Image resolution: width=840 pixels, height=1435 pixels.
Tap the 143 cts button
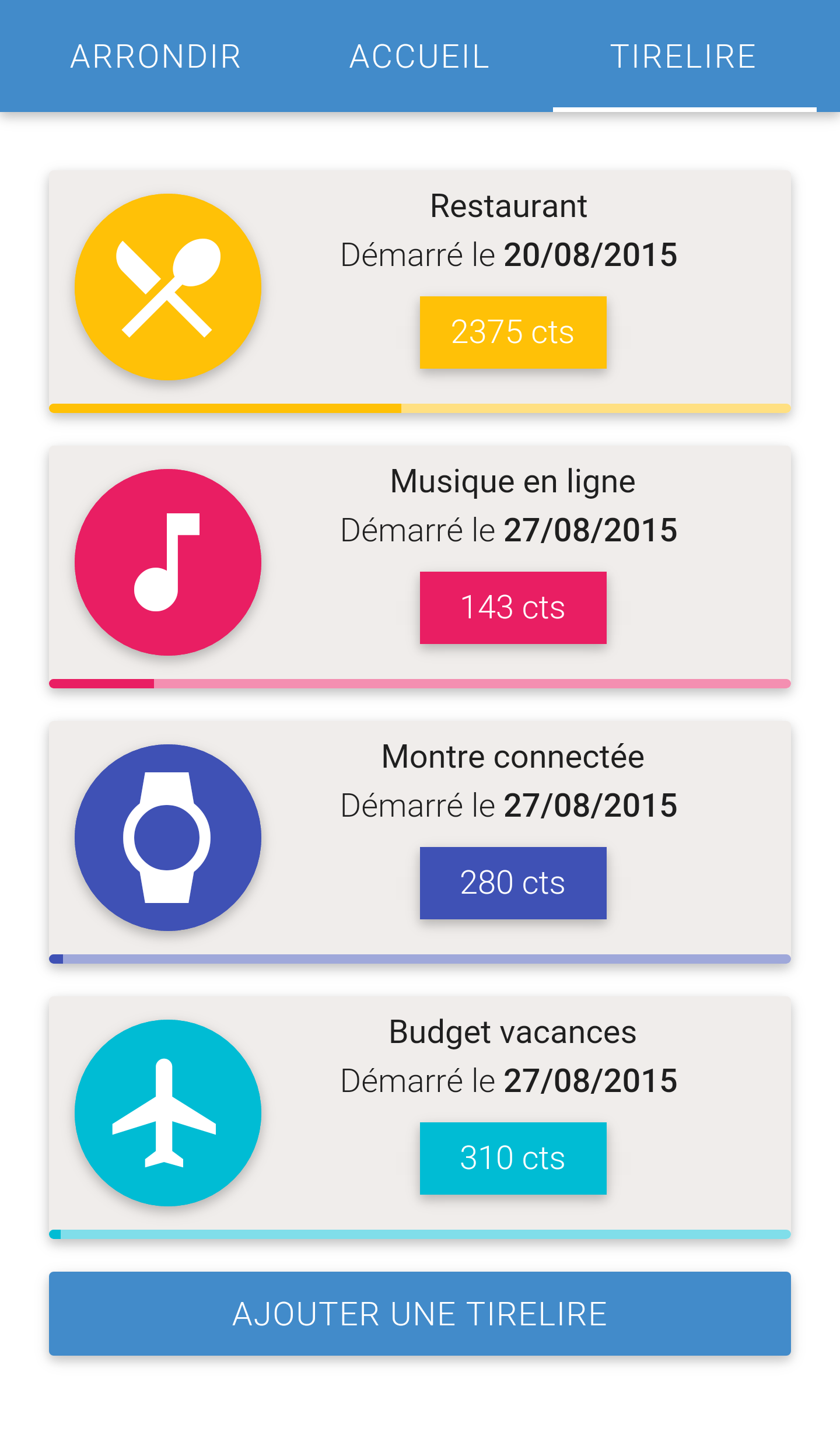click(x=513, y=608)
